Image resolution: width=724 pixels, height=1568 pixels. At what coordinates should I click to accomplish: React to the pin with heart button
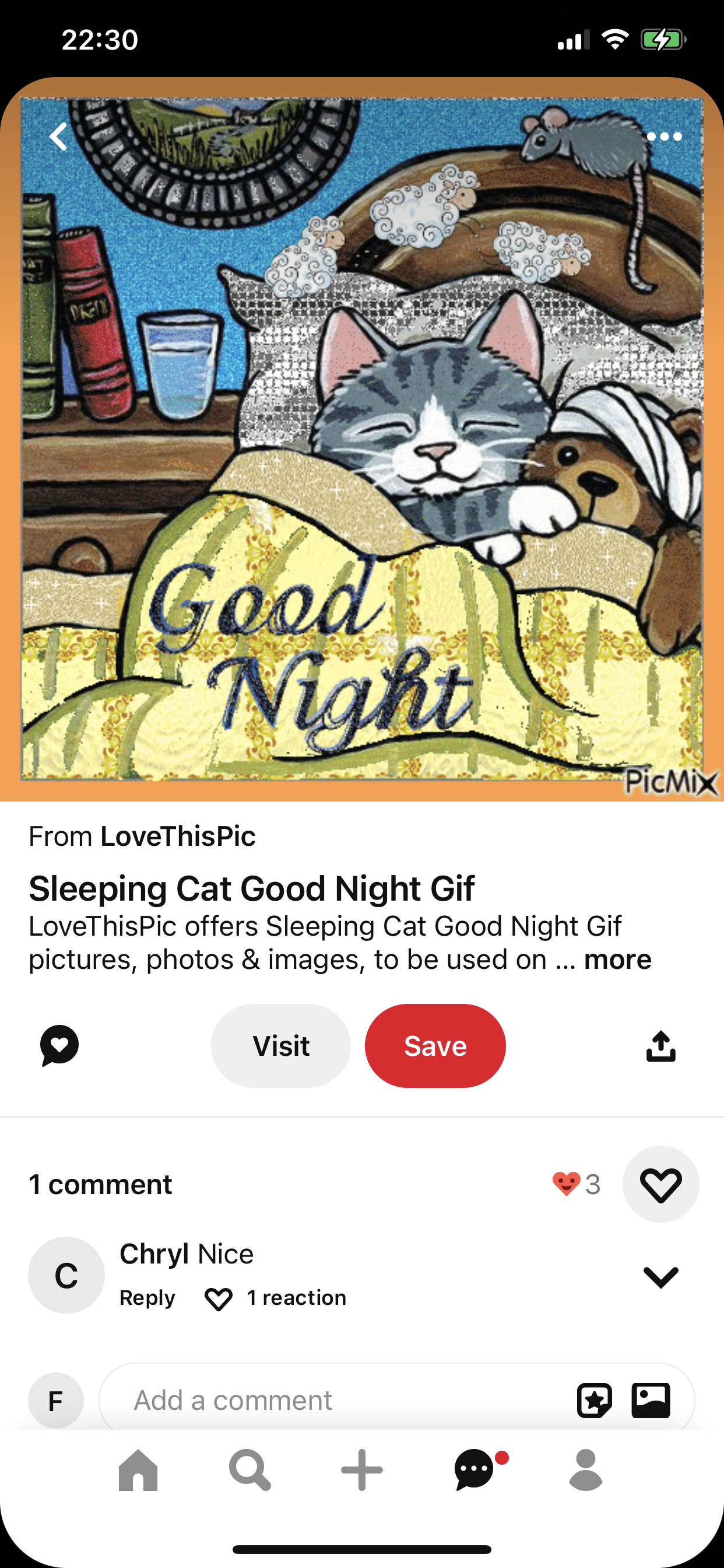(660, 1185)
